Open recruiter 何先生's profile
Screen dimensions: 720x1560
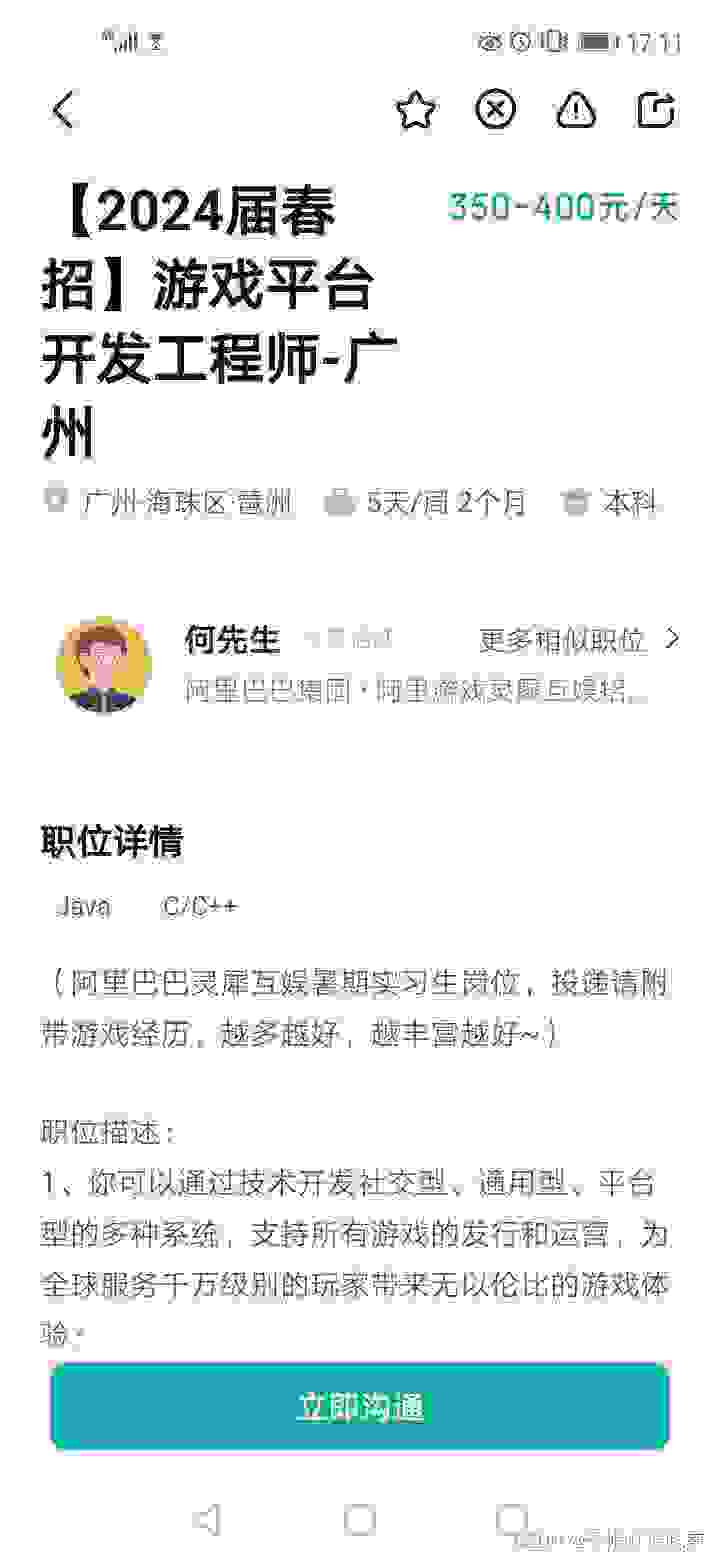pyautogui.click(x=104, y=665)
